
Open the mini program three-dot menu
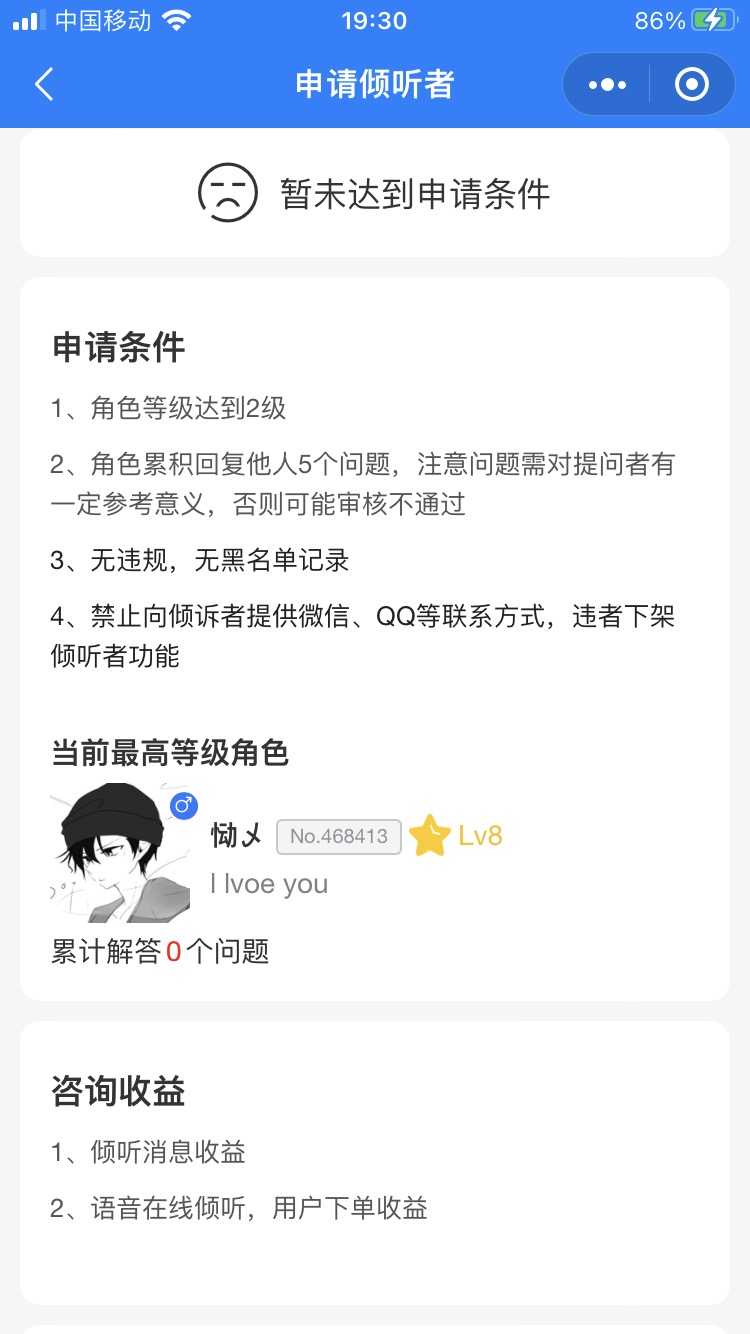[607, 85]
